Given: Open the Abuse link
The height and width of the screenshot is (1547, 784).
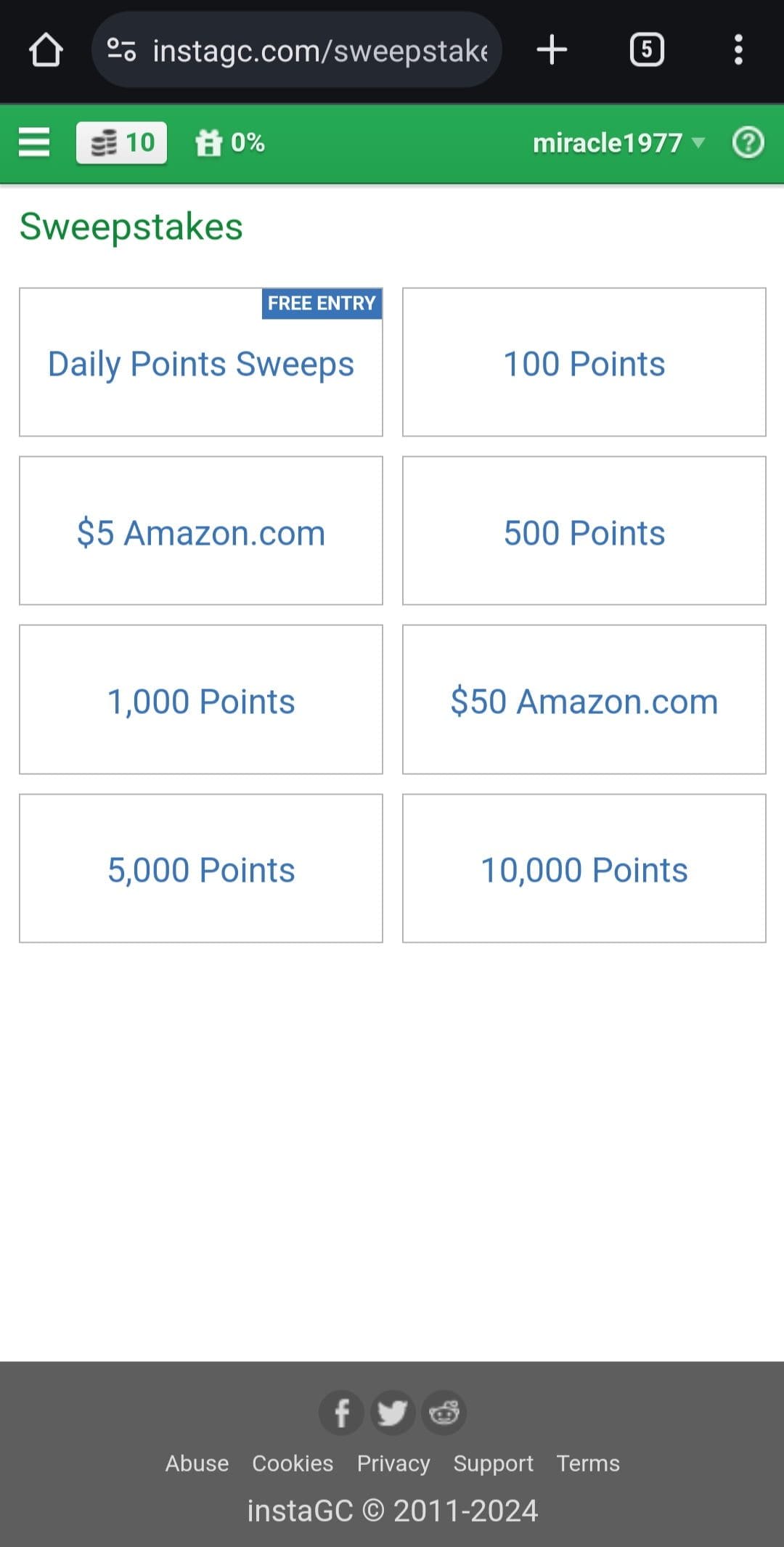Looking at the screenshot, I should (197, 1463).
